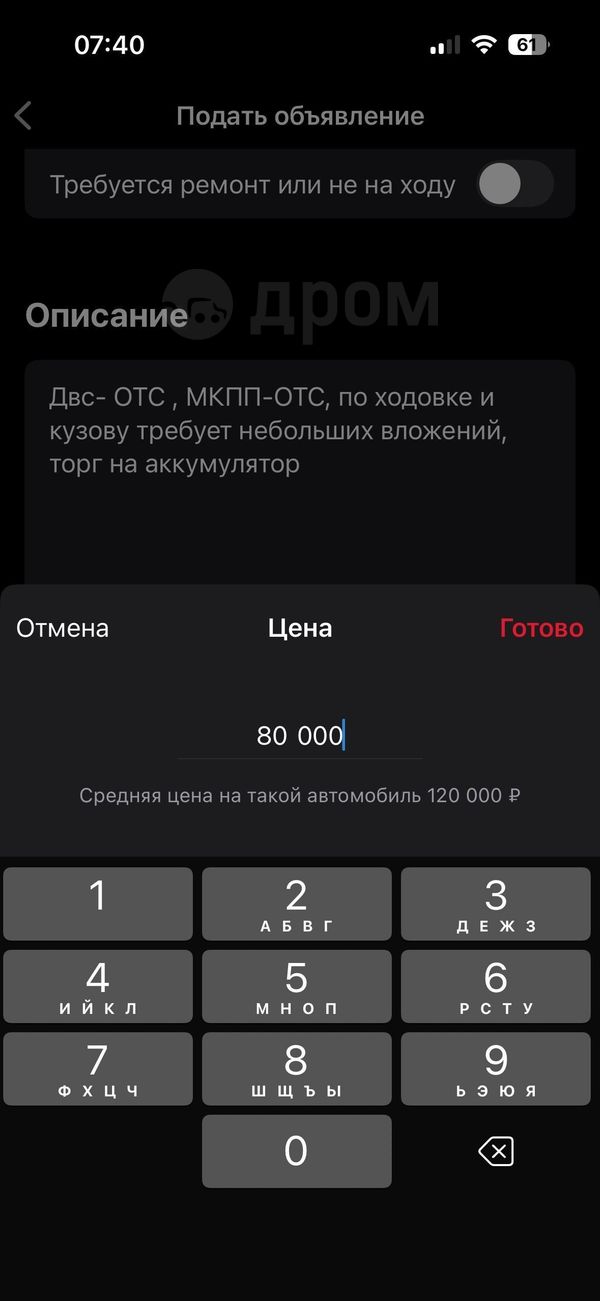Cancel price entry with Отмена

(63, 628)
